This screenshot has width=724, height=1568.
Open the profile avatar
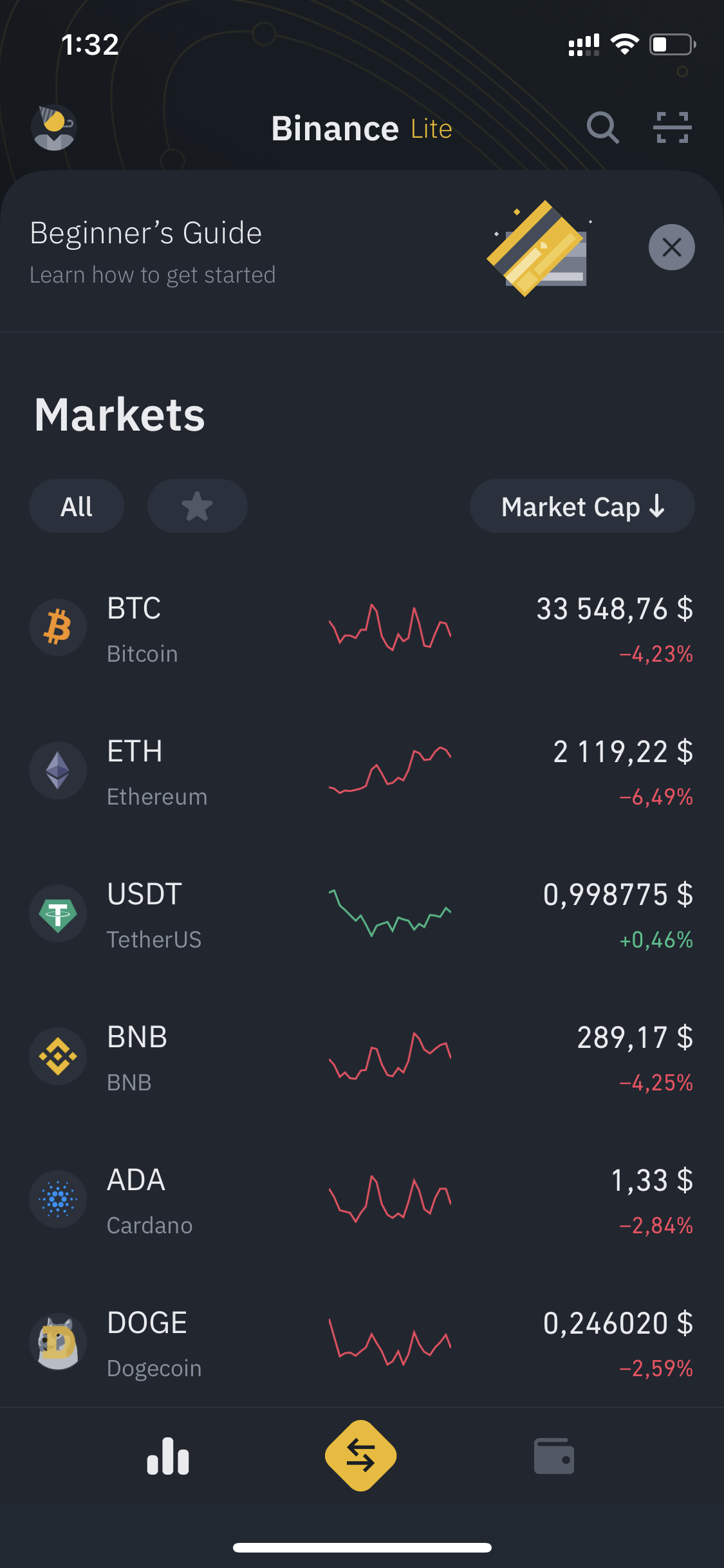[54, 127]
